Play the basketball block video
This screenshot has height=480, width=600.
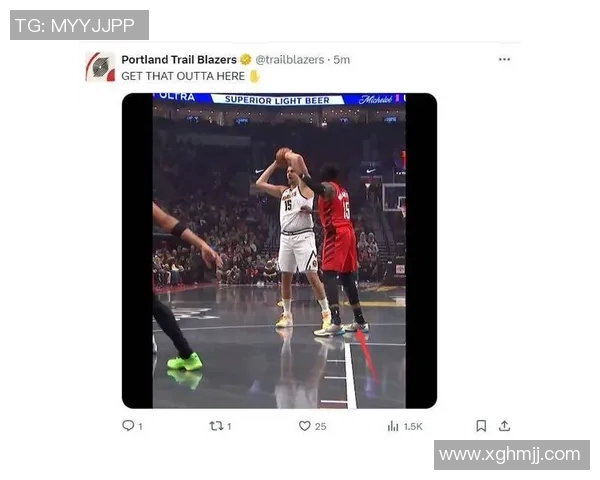[279, 250]
